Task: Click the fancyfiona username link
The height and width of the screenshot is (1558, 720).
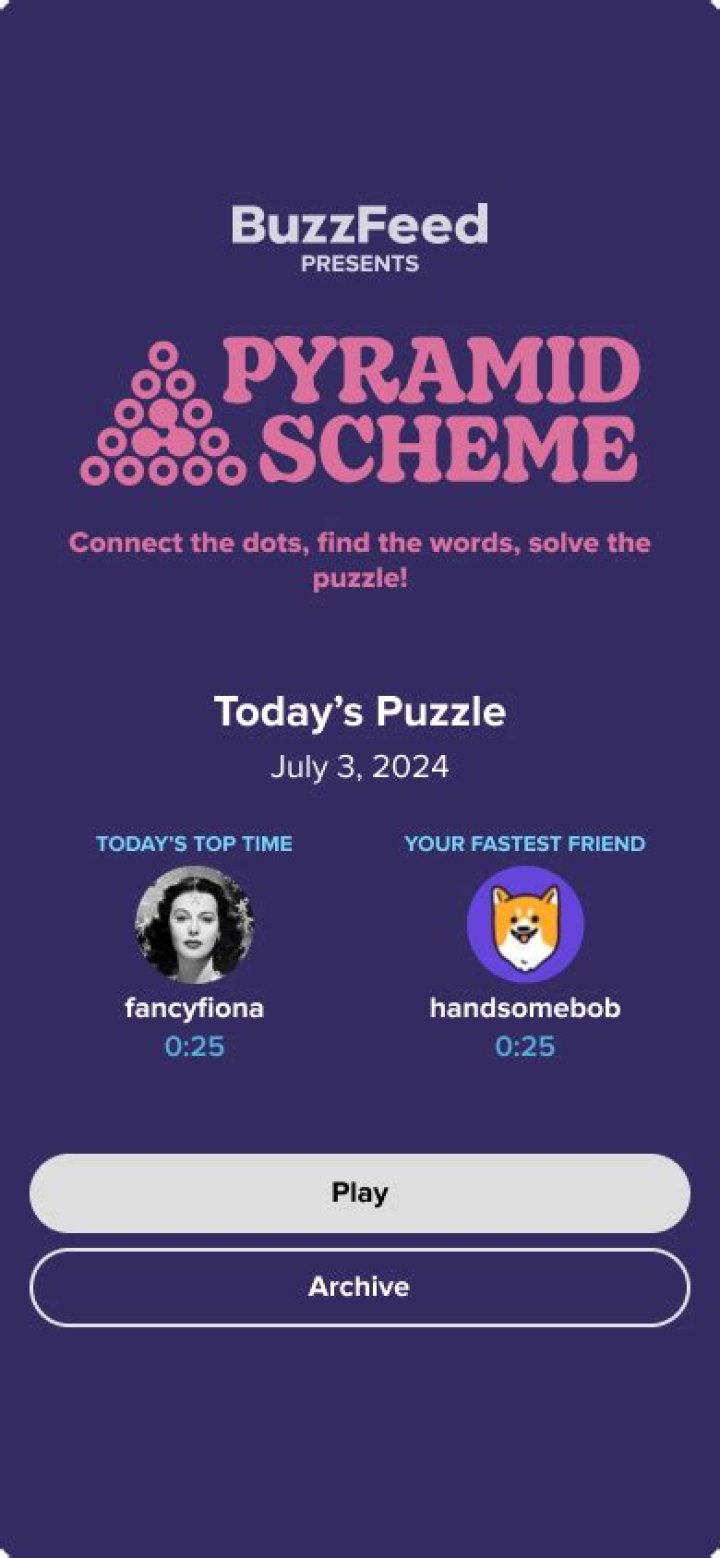Action: click(195, 1008)
